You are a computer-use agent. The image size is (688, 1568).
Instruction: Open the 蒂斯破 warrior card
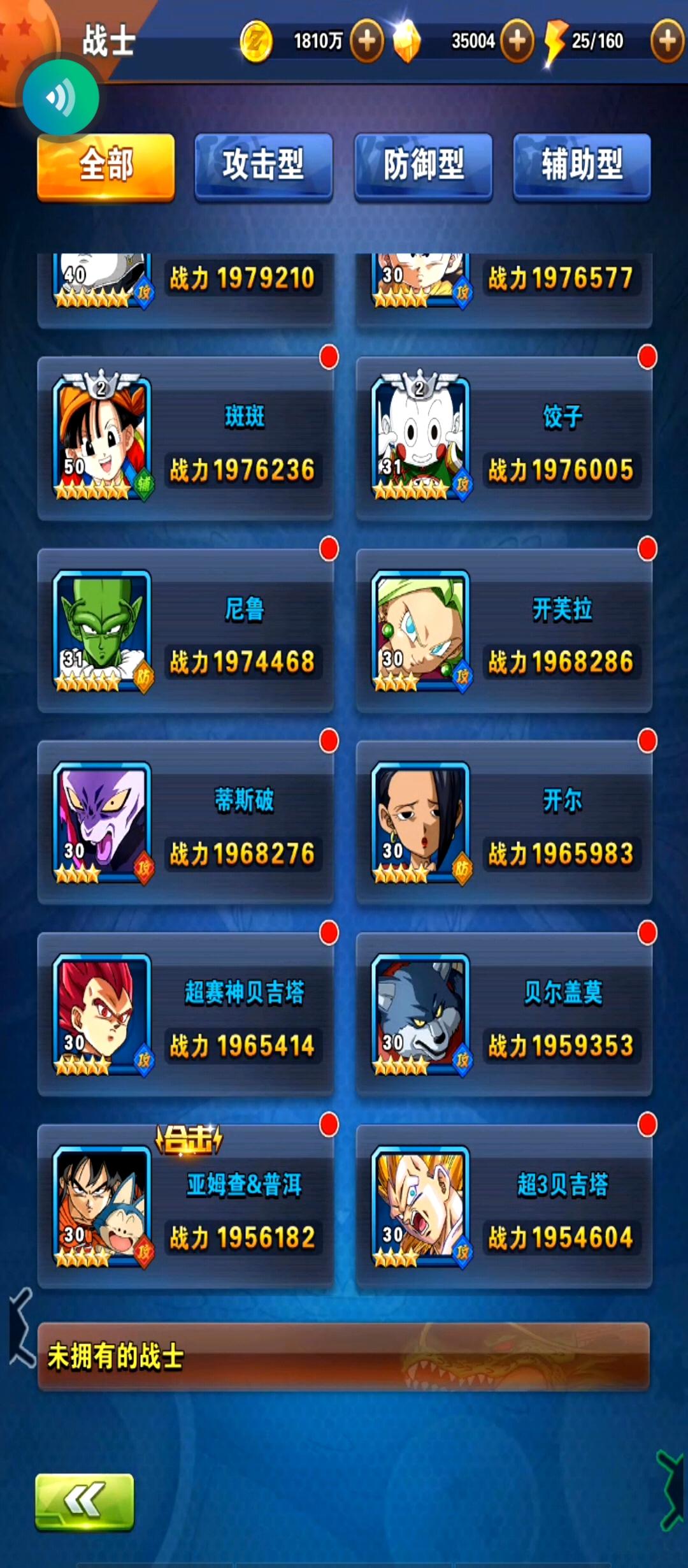pos(185,822)
